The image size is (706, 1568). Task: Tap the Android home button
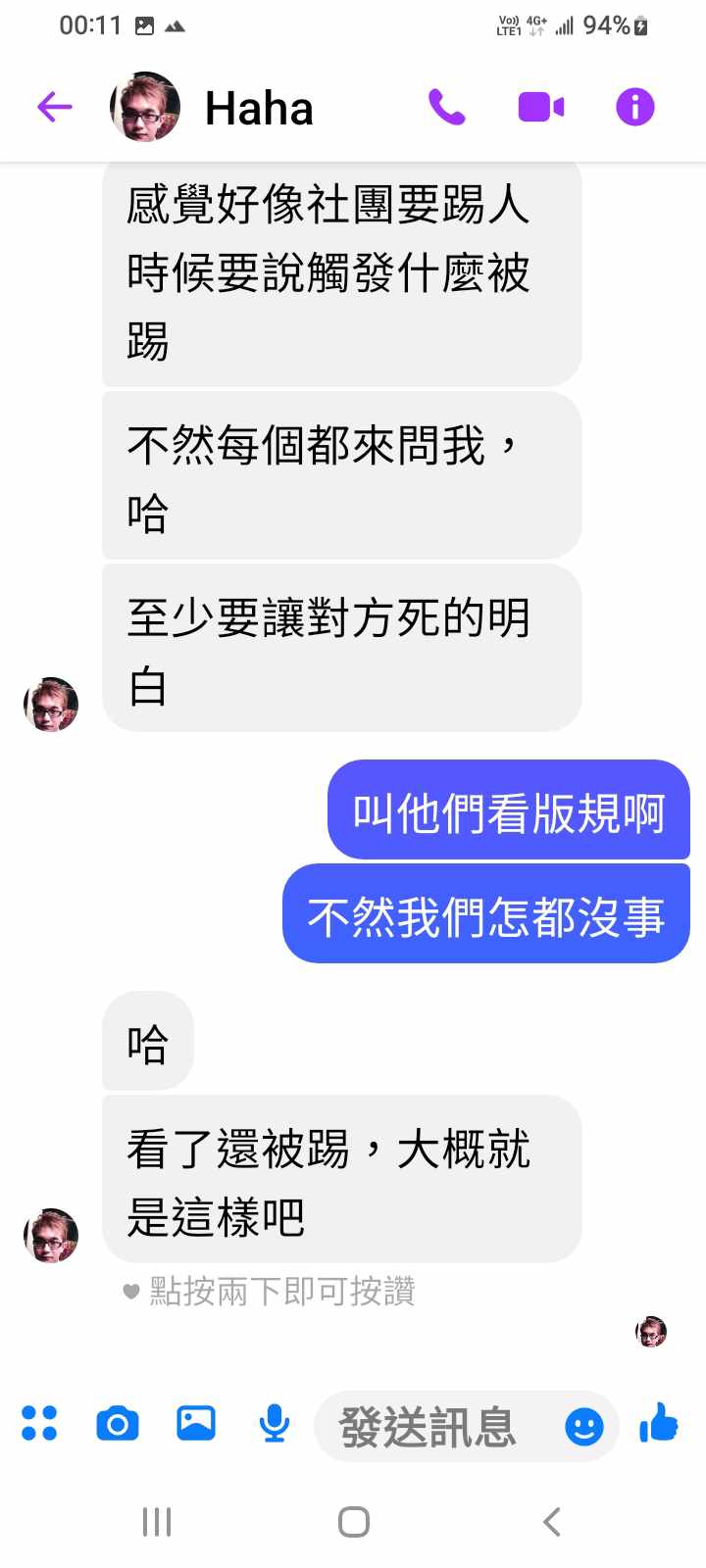[353, 1522]
